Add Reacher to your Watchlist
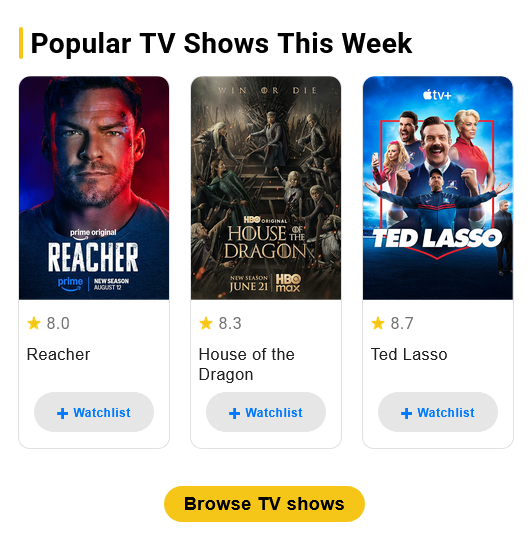Viewport: 530px width, 541px height. coord(94,412)
